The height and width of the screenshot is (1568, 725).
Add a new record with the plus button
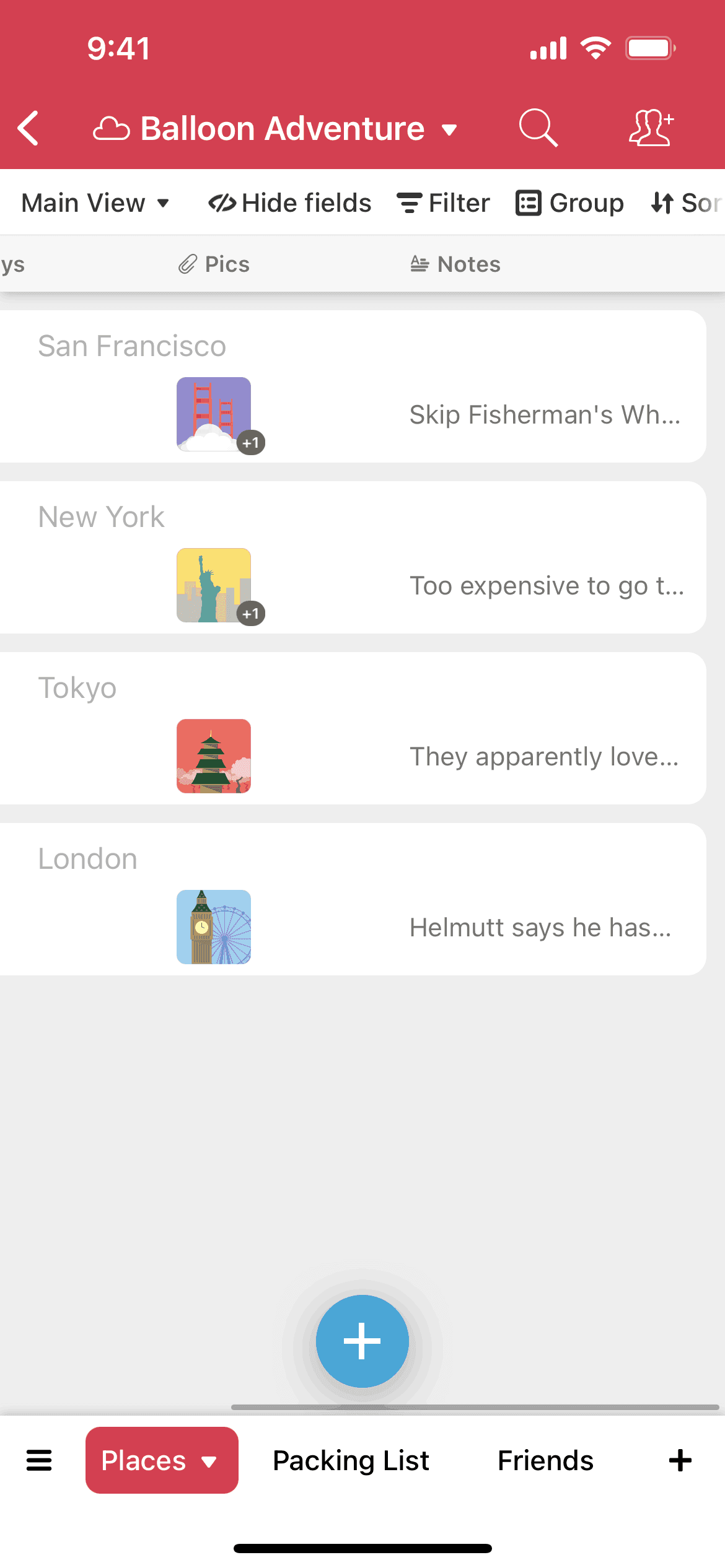[x=362, y=1341]
